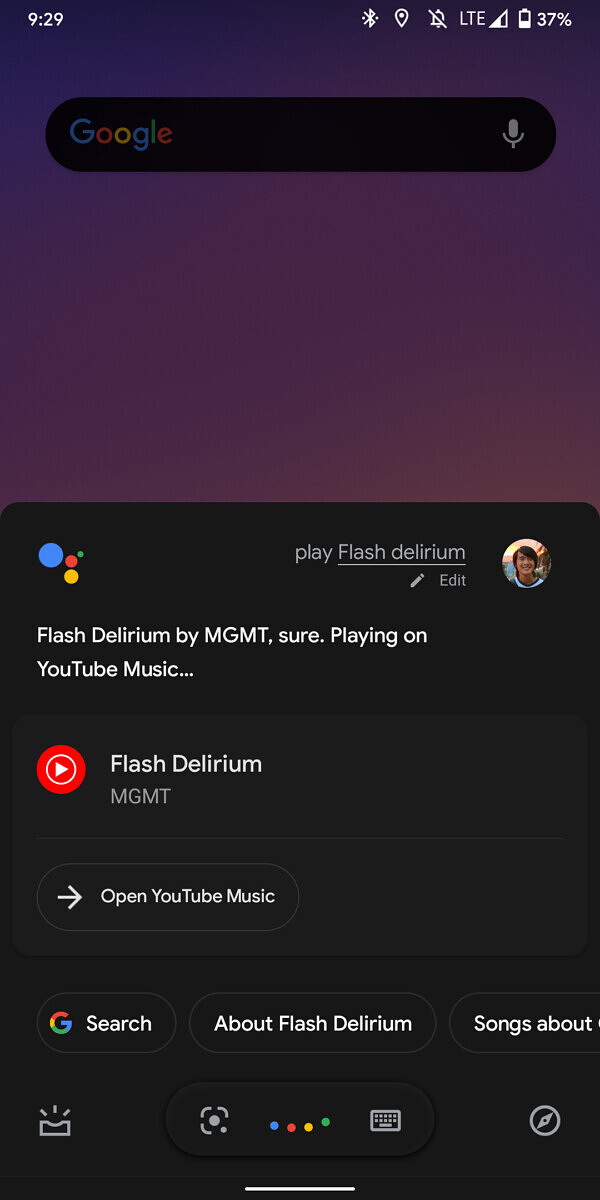The image size is (600, 1200).
Task: Select About Flash Delirium chip
Action: (x=313, y=1023)
